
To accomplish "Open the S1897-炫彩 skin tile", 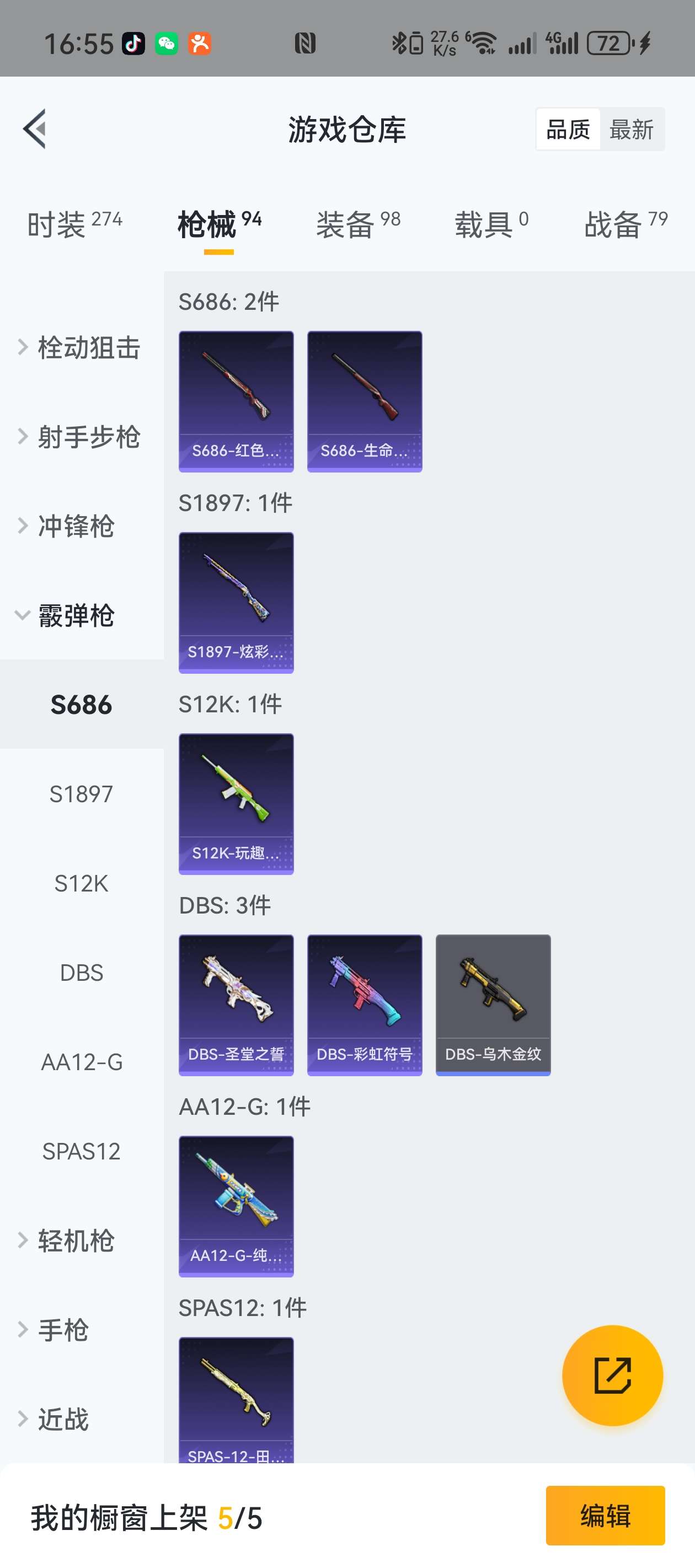I will point(236,603).
